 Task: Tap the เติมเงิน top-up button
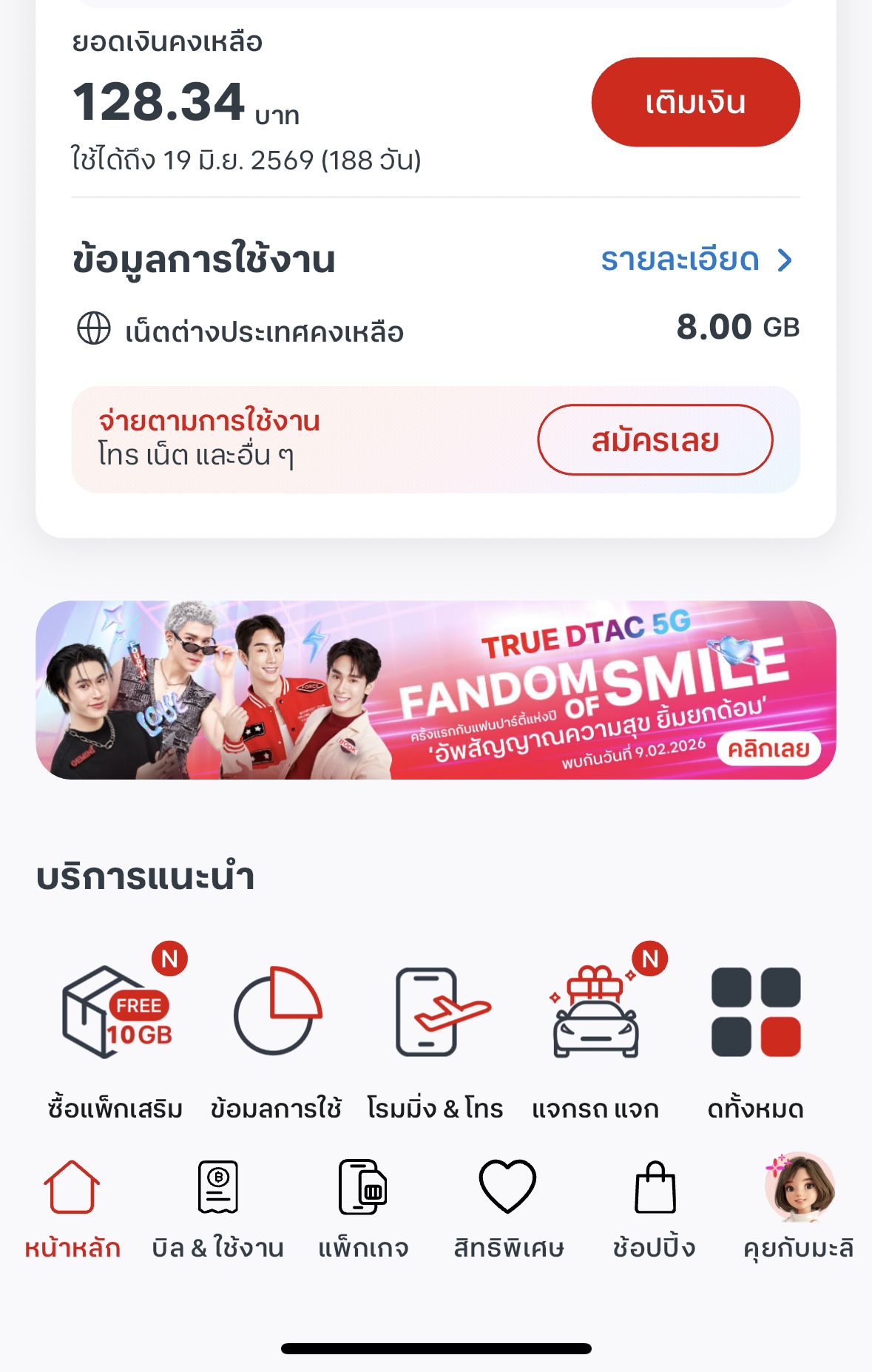(x=695, y=102)
